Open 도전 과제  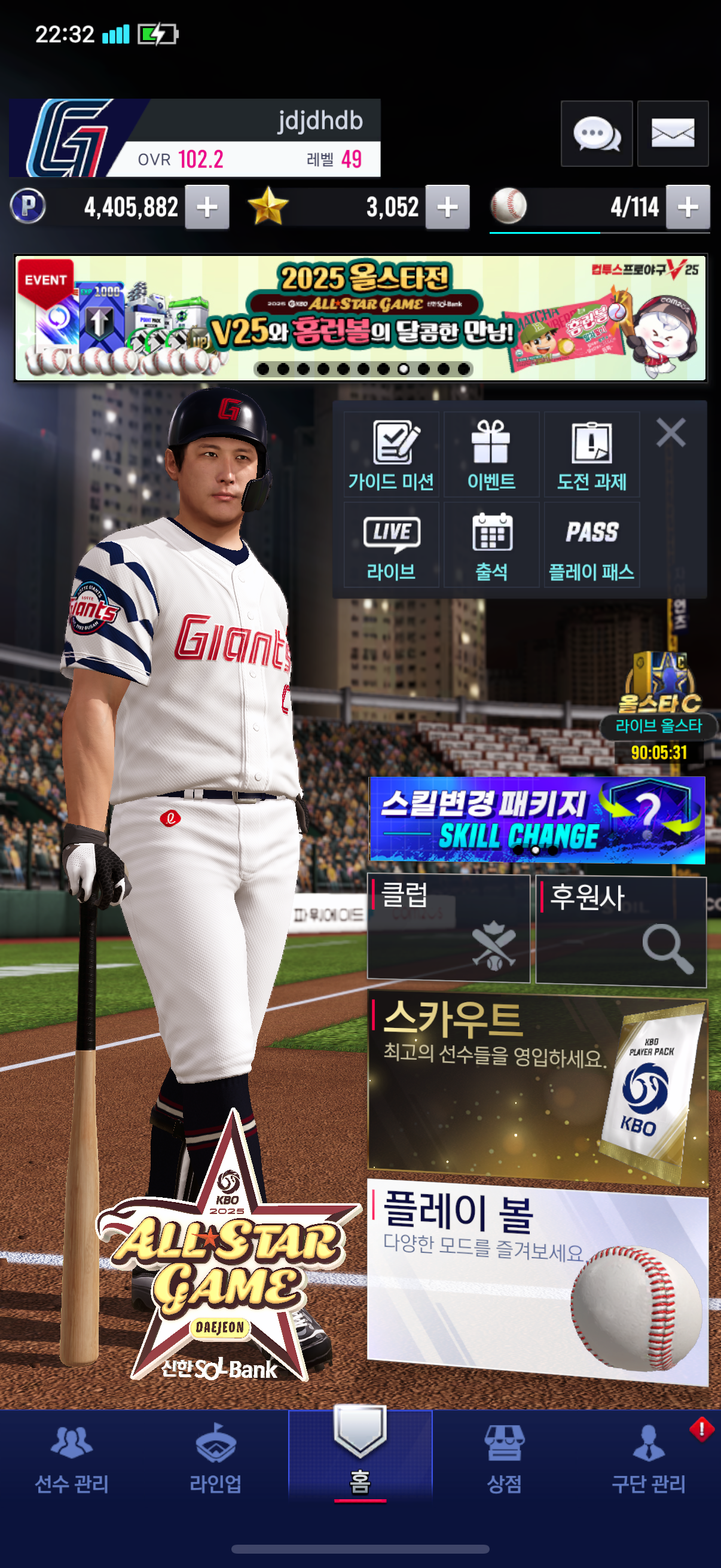591,454
